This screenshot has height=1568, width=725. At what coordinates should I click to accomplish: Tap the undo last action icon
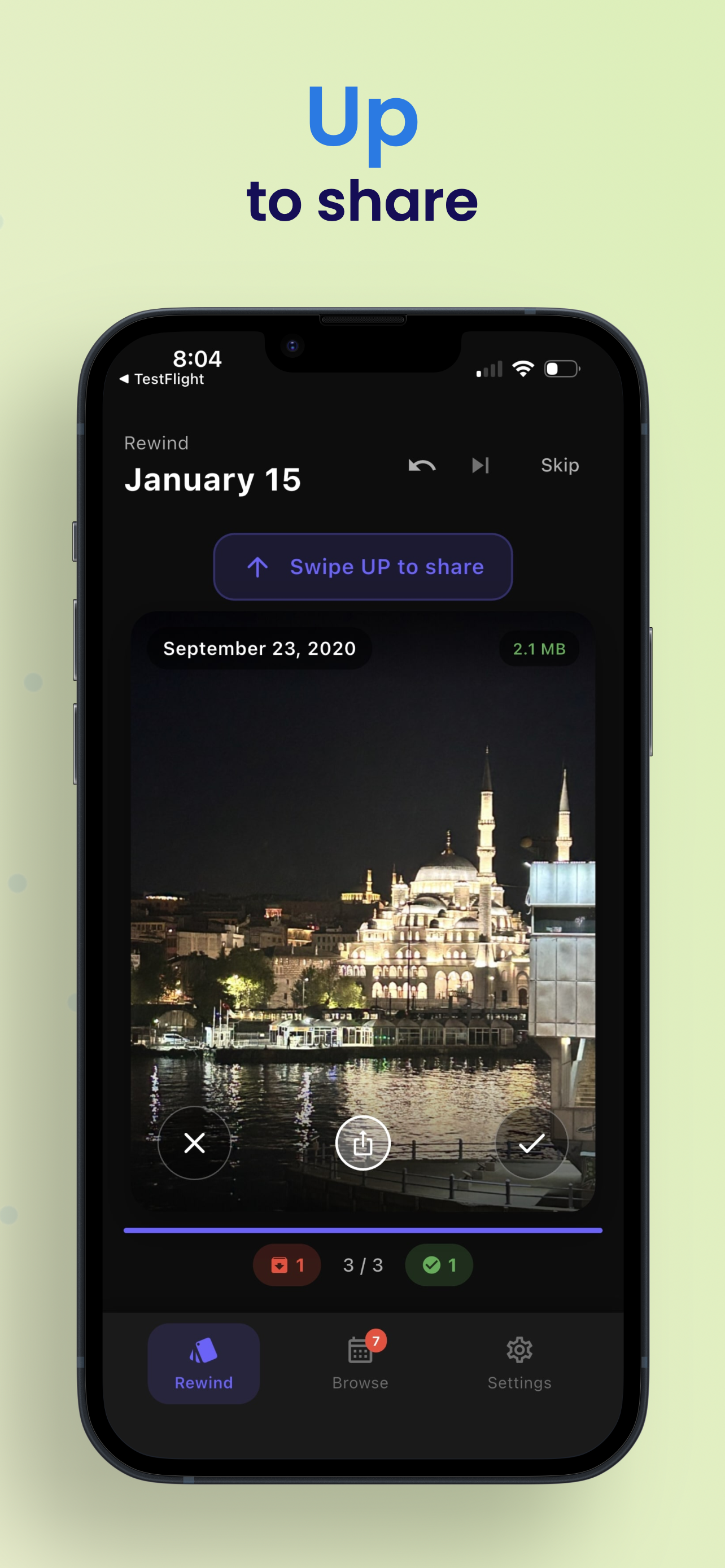[422, 466]
